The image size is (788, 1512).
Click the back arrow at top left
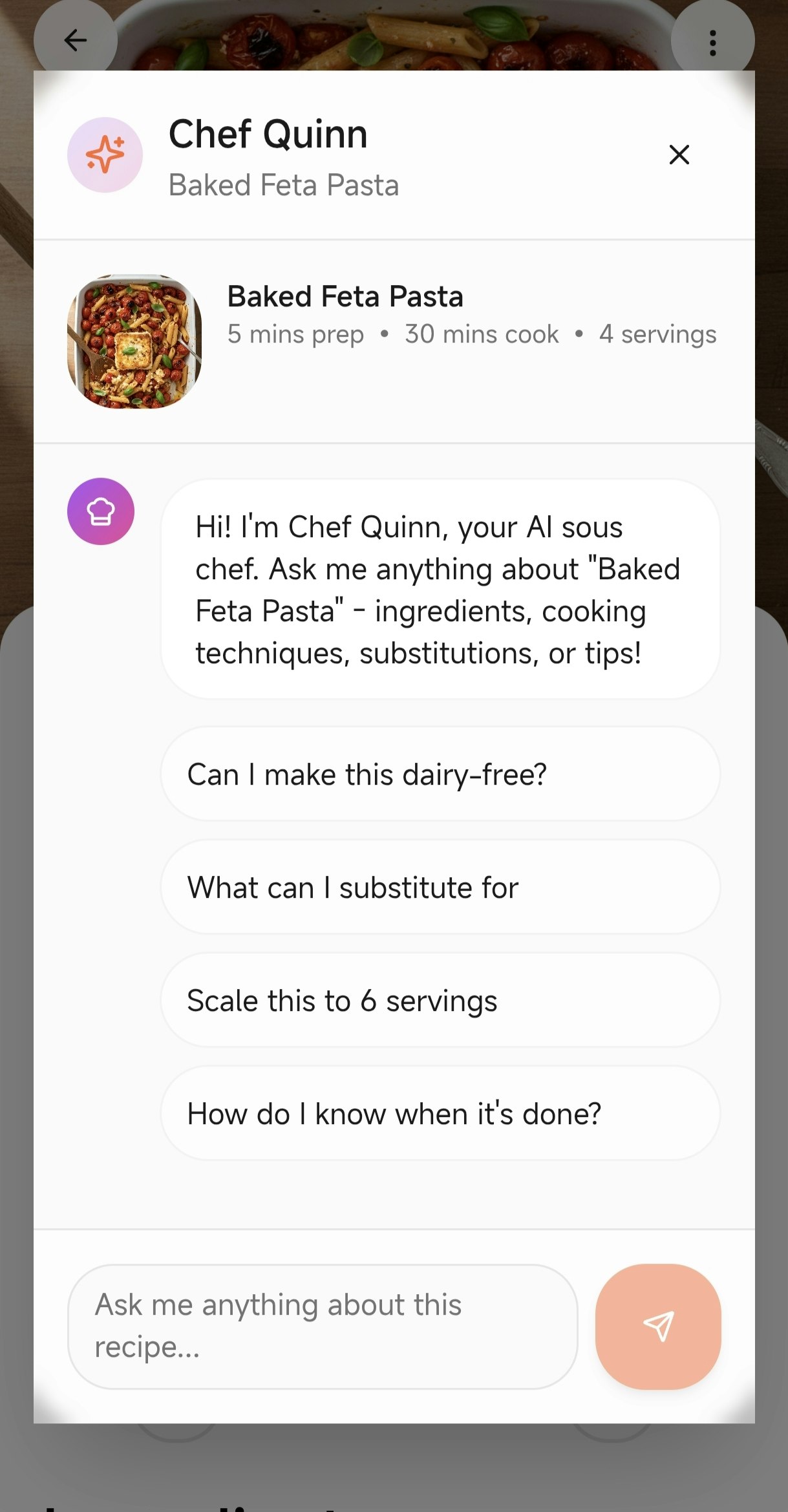(x=76, y=40)
